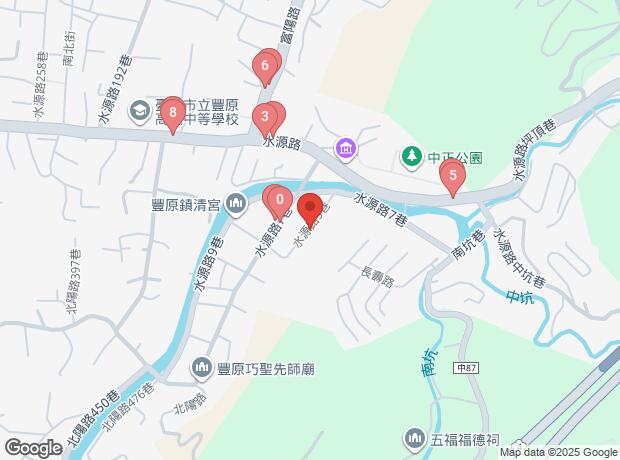Screen dimensions: 620x460
Task: Open the 五福福德祠 place icon
Action: (x=414, y=437)
